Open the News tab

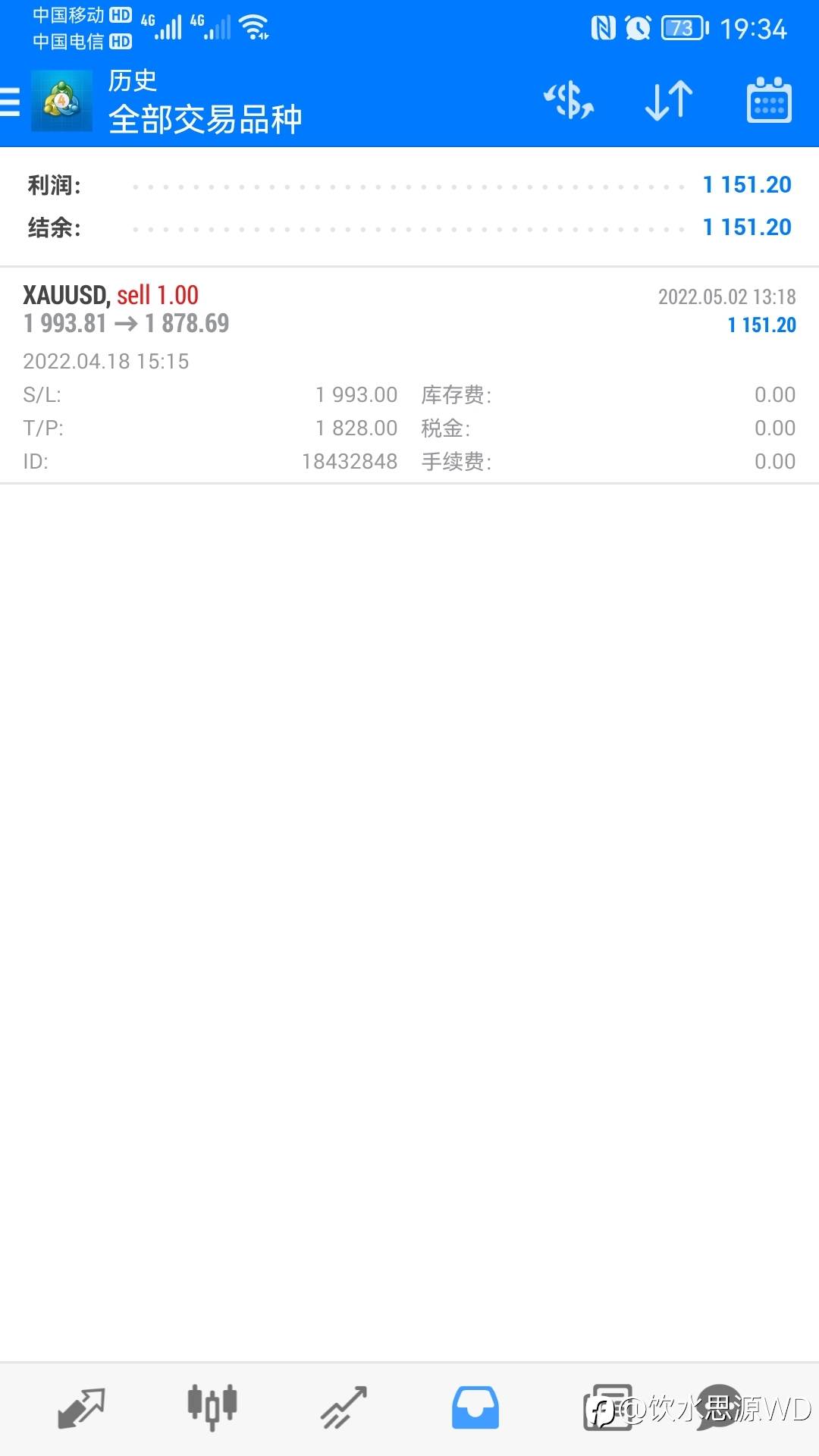coord(607,1407)
